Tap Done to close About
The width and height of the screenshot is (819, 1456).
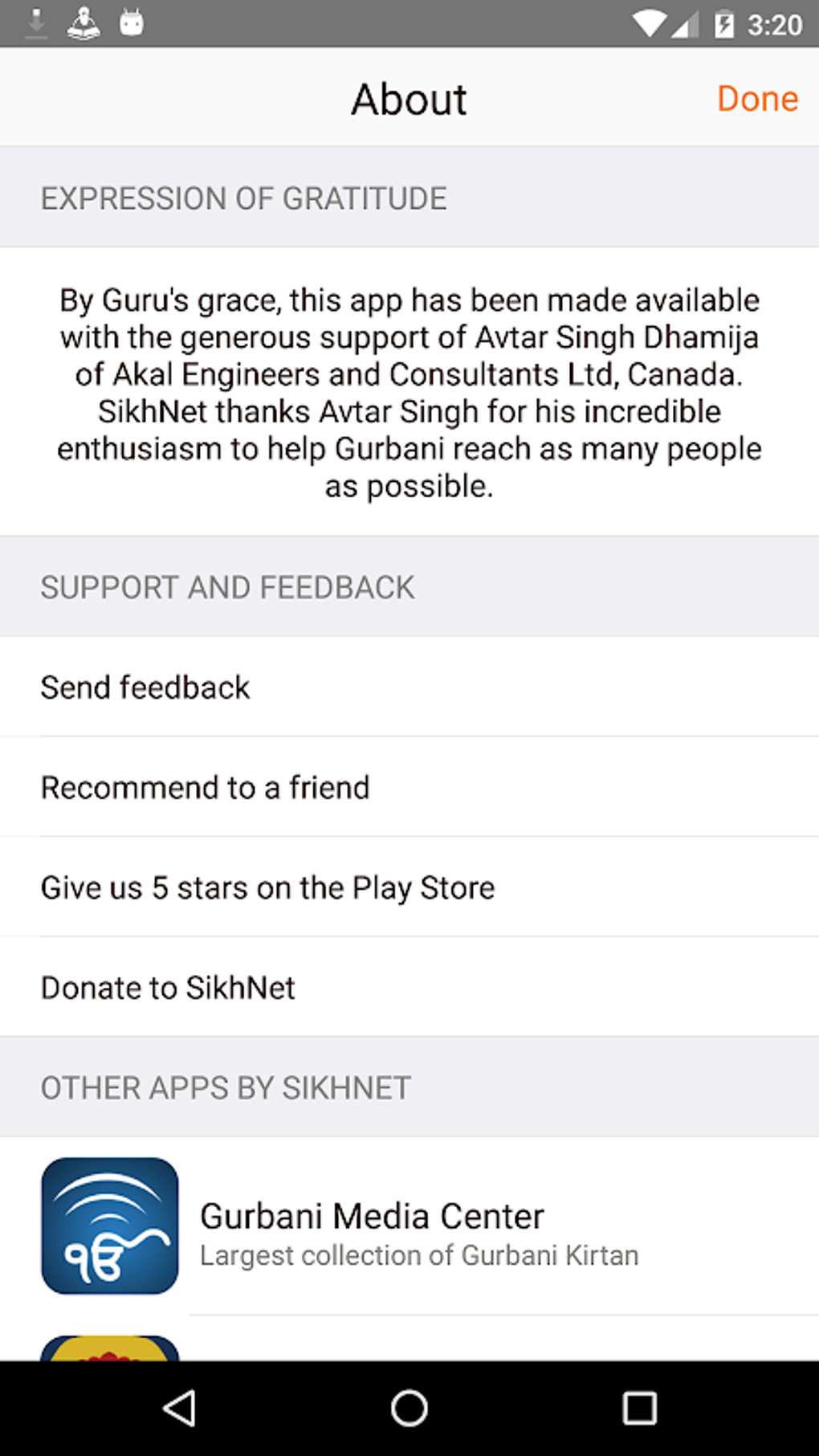756,99
